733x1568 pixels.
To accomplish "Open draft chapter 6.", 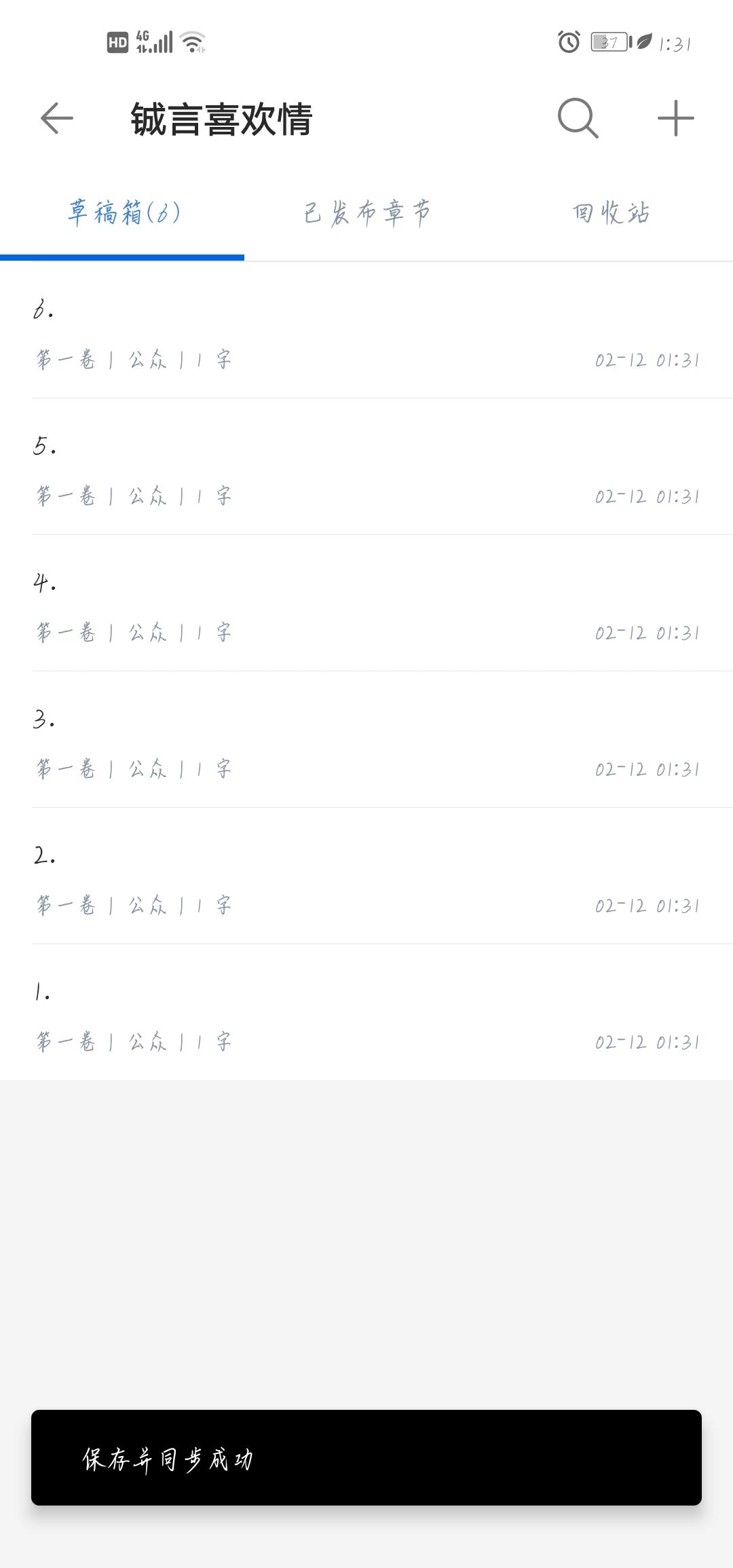I will [366, 333].
